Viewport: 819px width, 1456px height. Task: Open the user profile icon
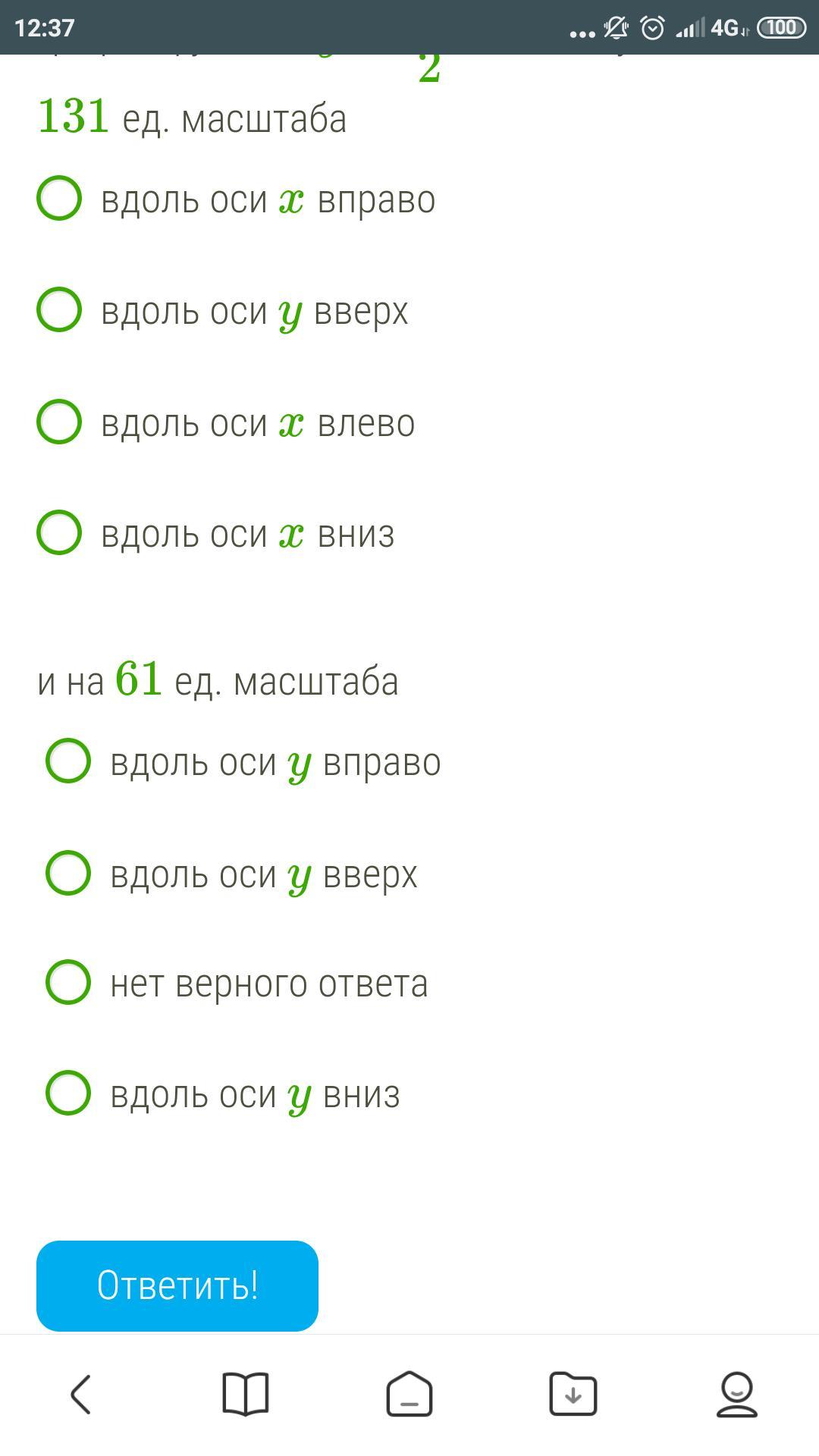[736, 1394]
